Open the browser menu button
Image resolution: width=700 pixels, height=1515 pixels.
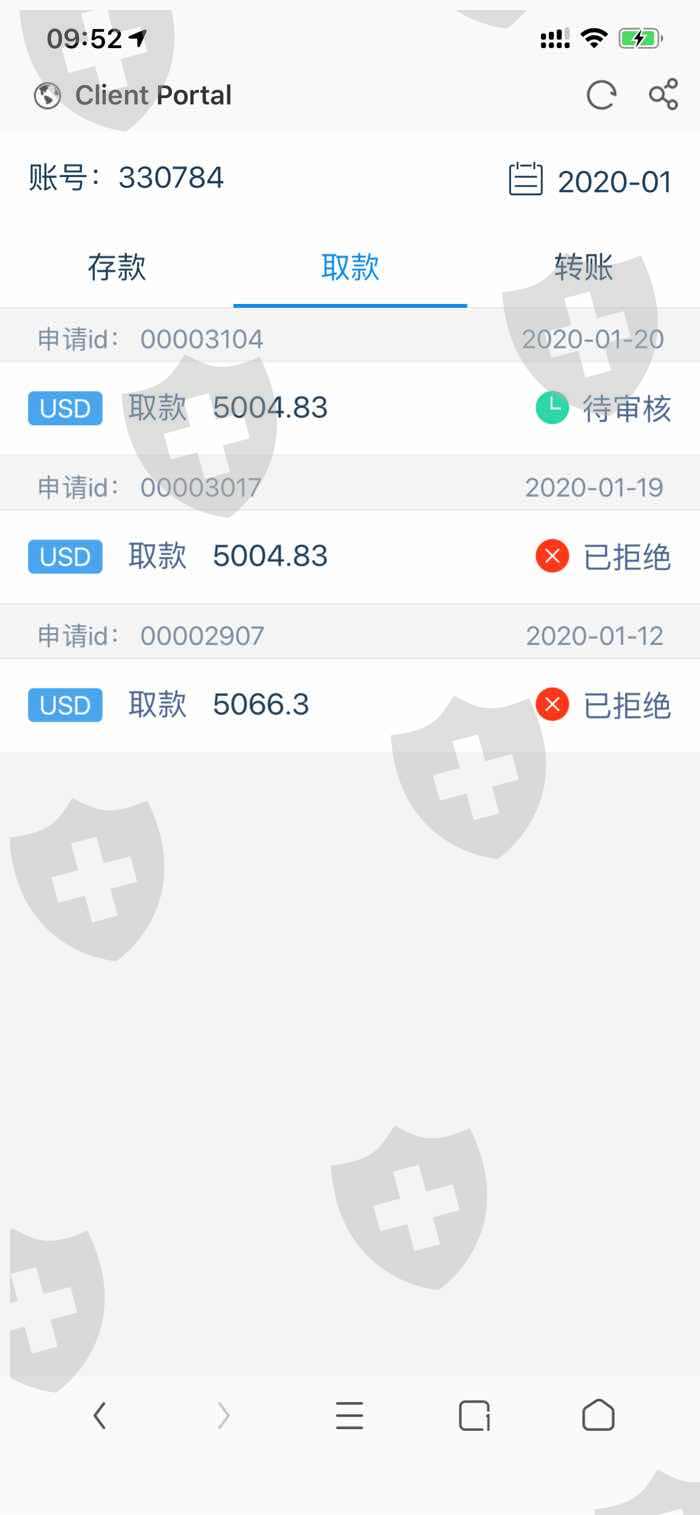pos(349,1415)
